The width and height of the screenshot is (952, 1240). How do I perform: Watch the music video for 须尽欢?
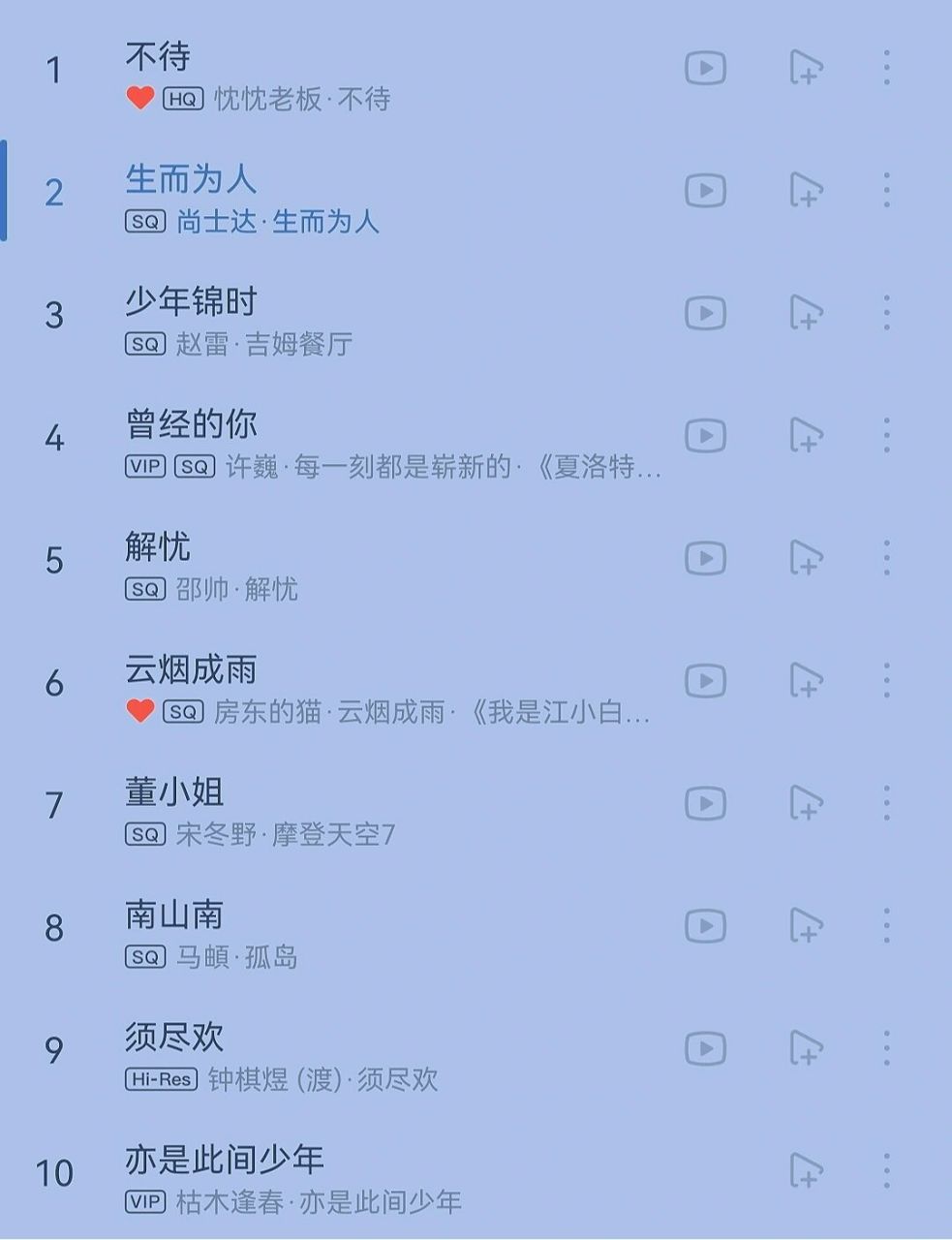[x=705, y=1048]
